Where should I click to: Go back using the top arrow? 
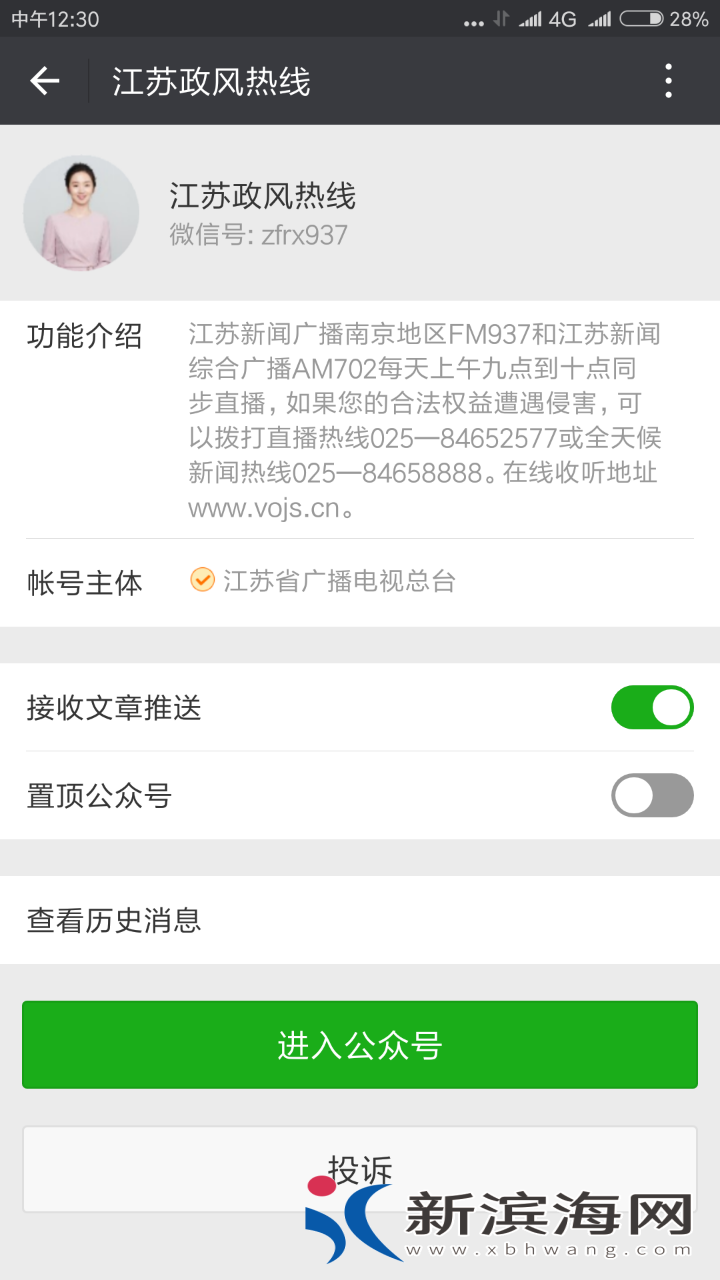[x=45, y=81]
